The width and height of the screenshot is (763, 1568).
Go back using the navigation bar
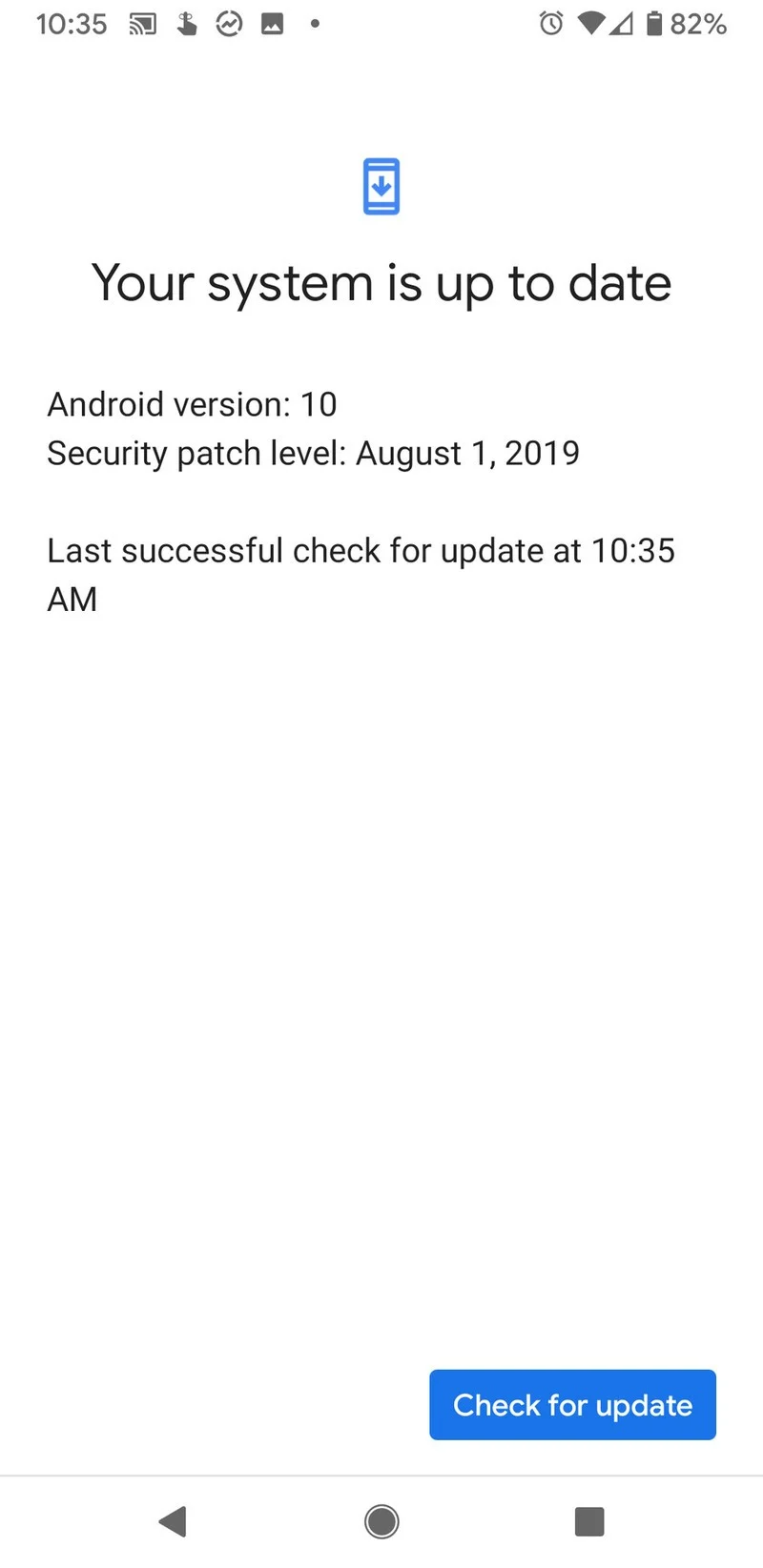coord(173,1521)
